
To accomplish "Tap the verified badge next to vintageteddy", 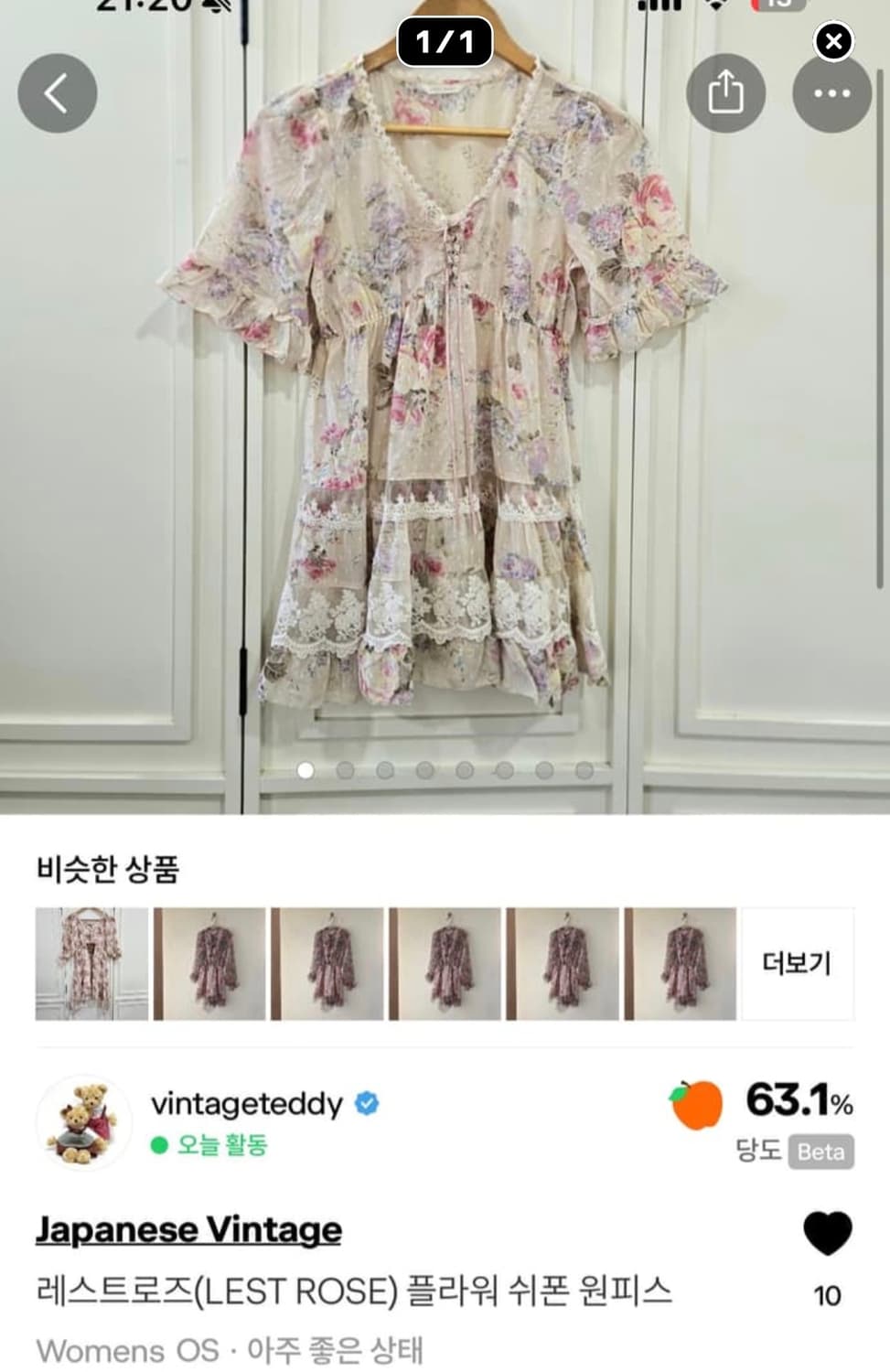I will [367, 1104].
